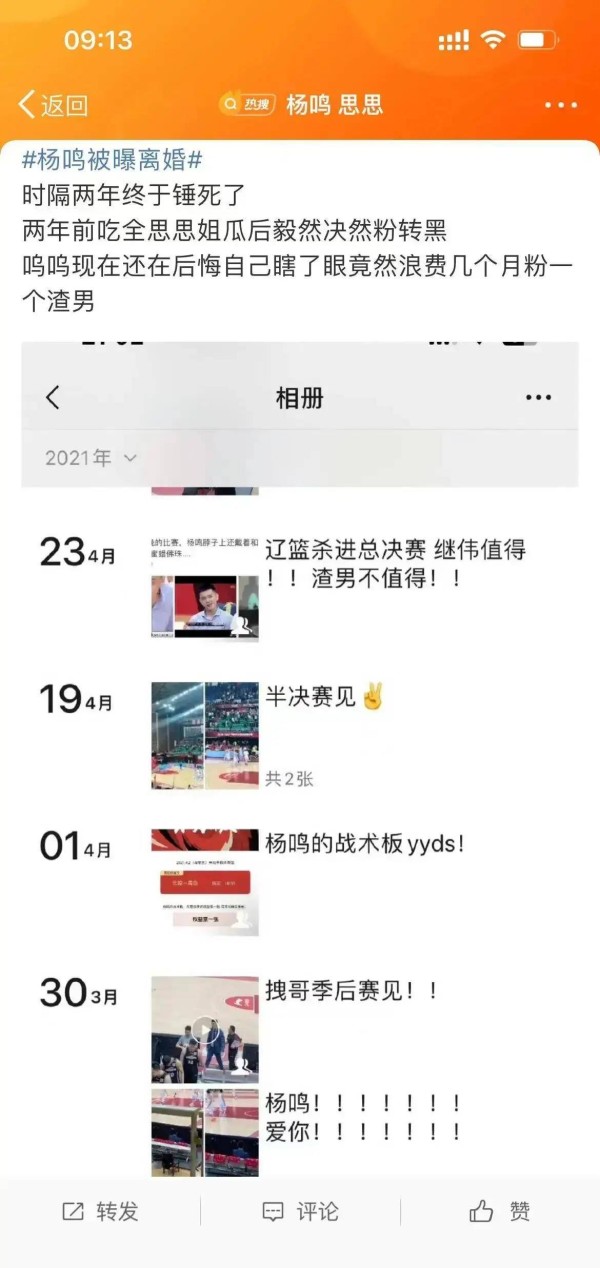Go back with the 返回 button
This screenshot has width=600, height=1268.
(54, 104)
